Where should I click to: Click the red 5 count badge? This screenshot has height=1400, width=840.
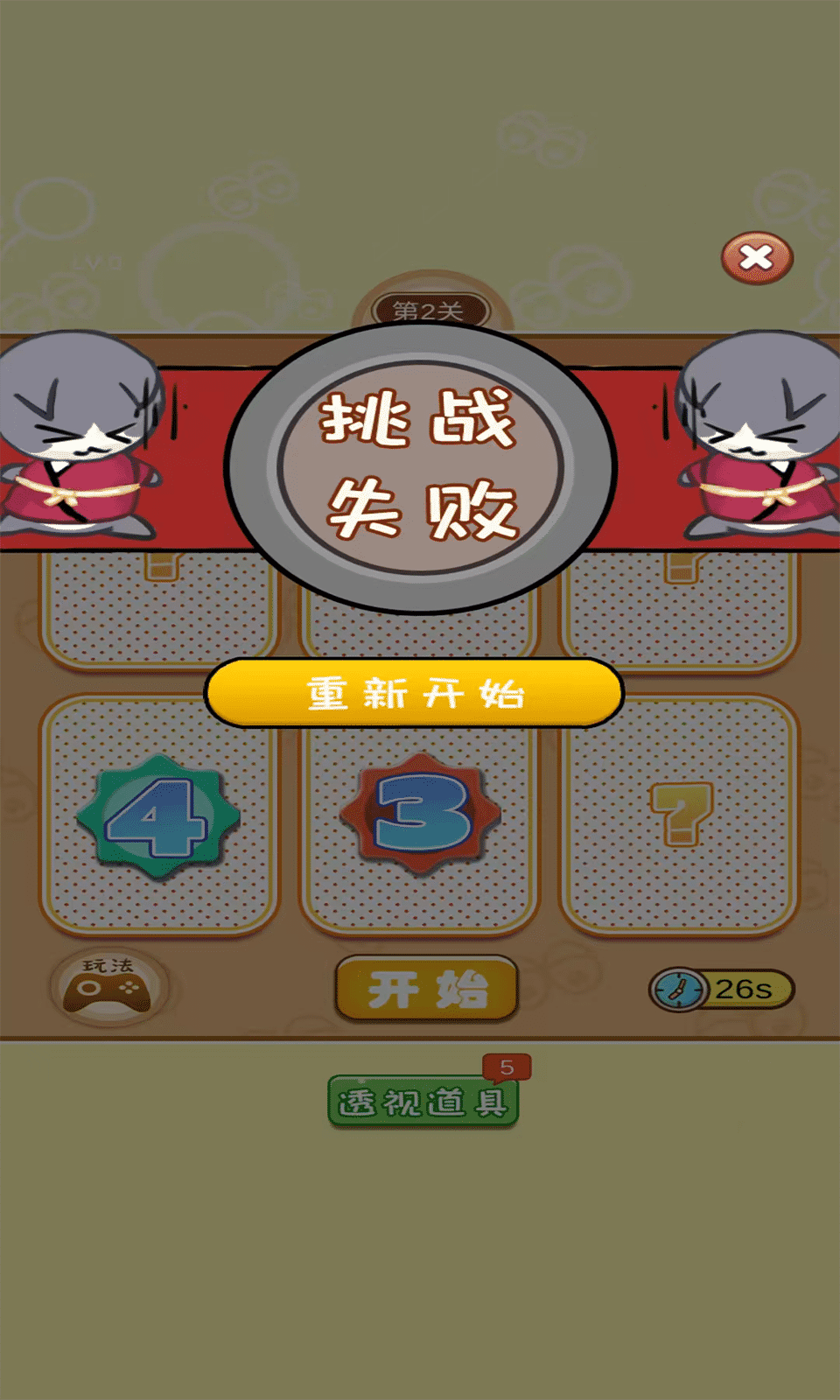506,1066
